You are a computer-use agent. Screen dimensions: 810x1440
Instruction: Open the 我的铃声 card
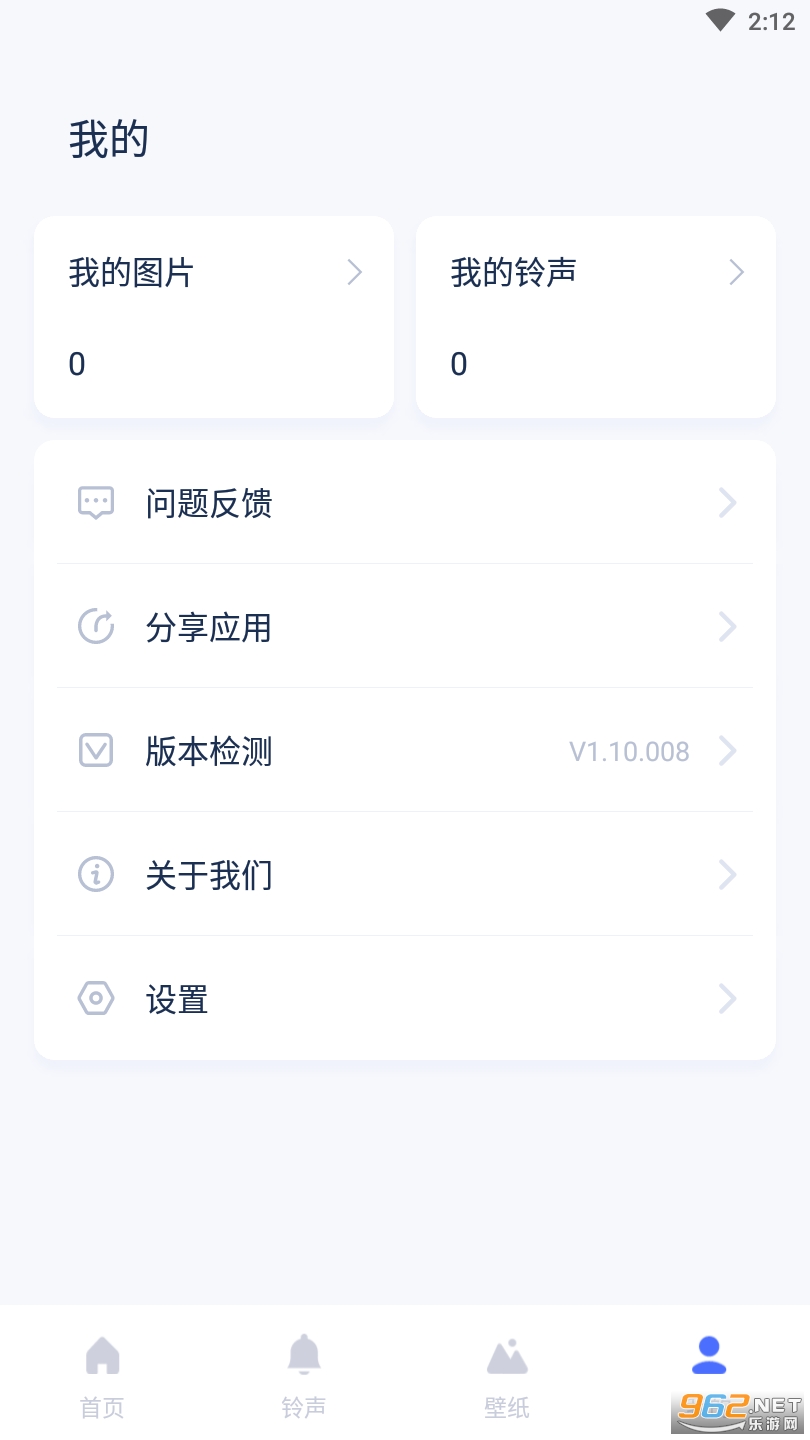596,316
